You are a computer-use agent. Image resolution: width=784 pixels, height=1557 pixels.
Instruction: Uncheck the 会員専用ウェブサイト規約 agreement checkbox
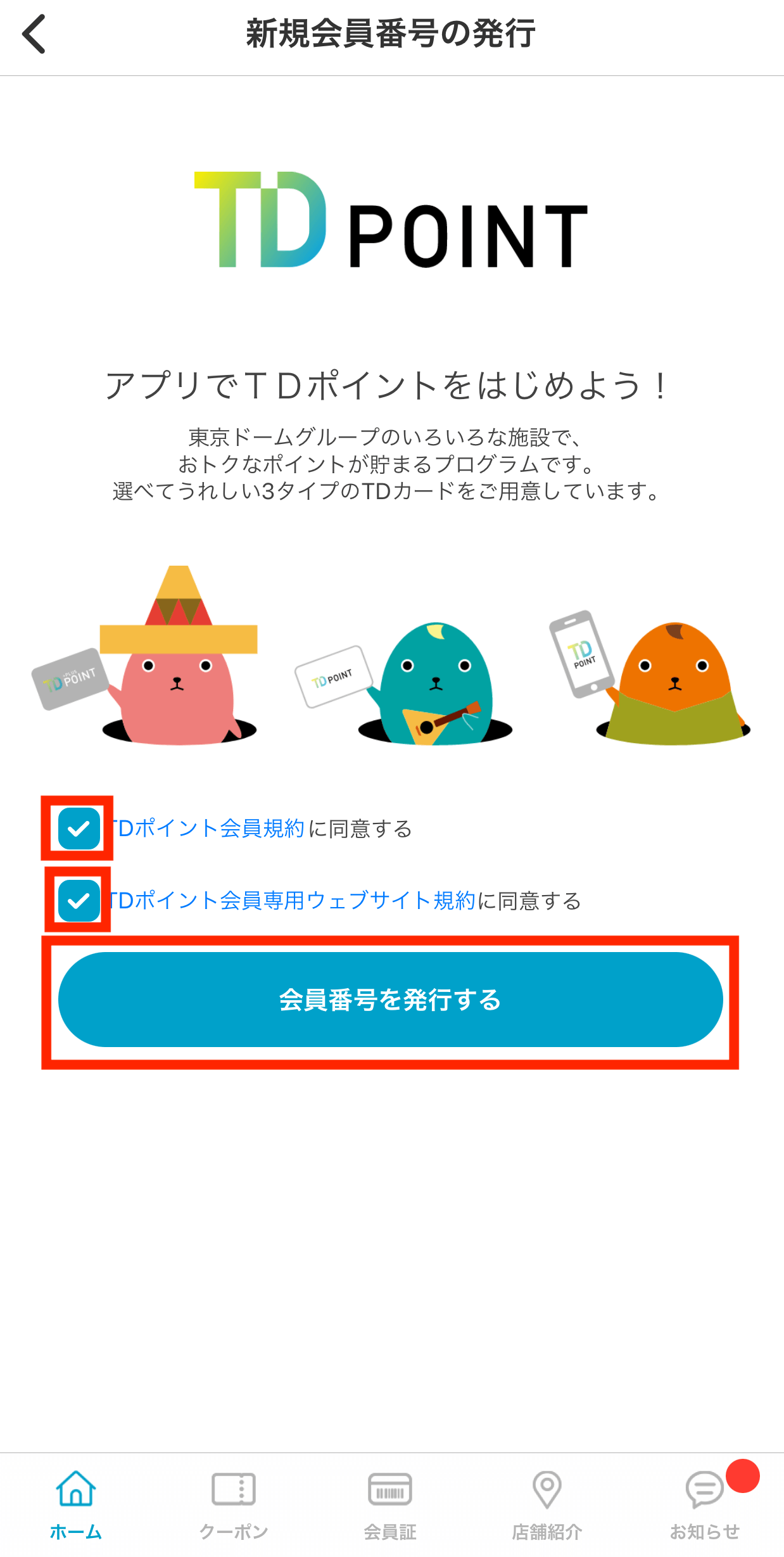coord(79,900)
